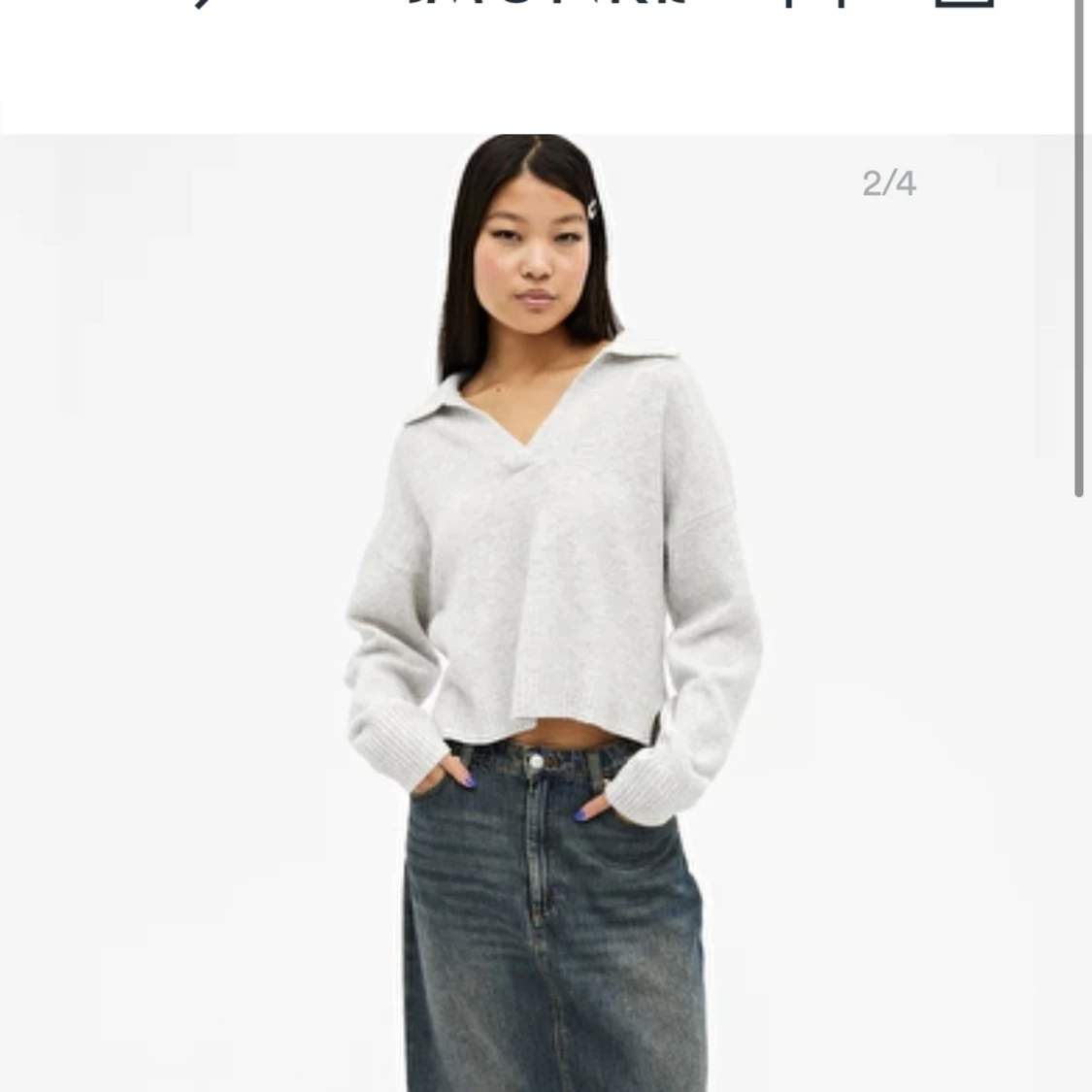Open the sweater product photo full view
The width and height of the screenshot is (1092, 1092).
point(544,612)
